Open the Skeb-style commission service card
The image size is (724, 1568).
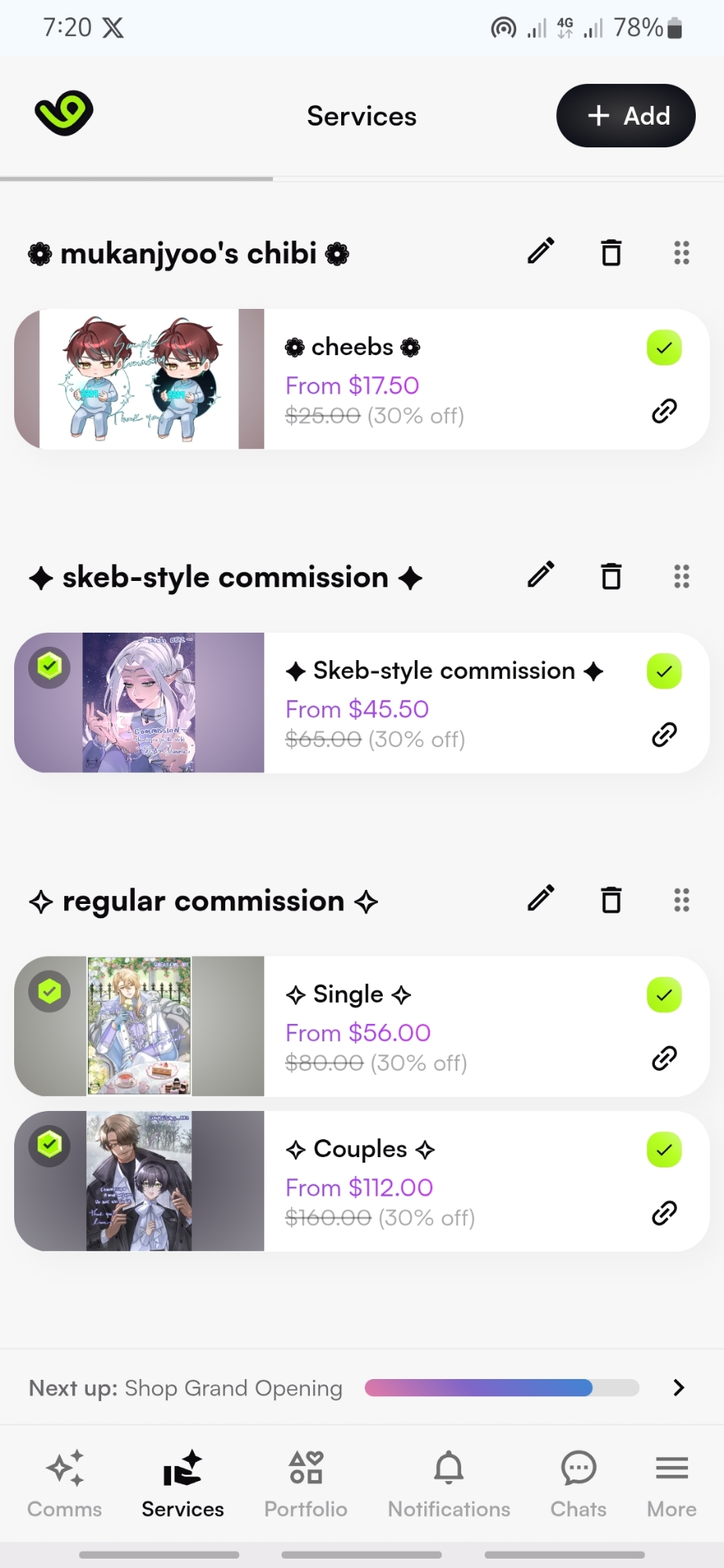443,702
